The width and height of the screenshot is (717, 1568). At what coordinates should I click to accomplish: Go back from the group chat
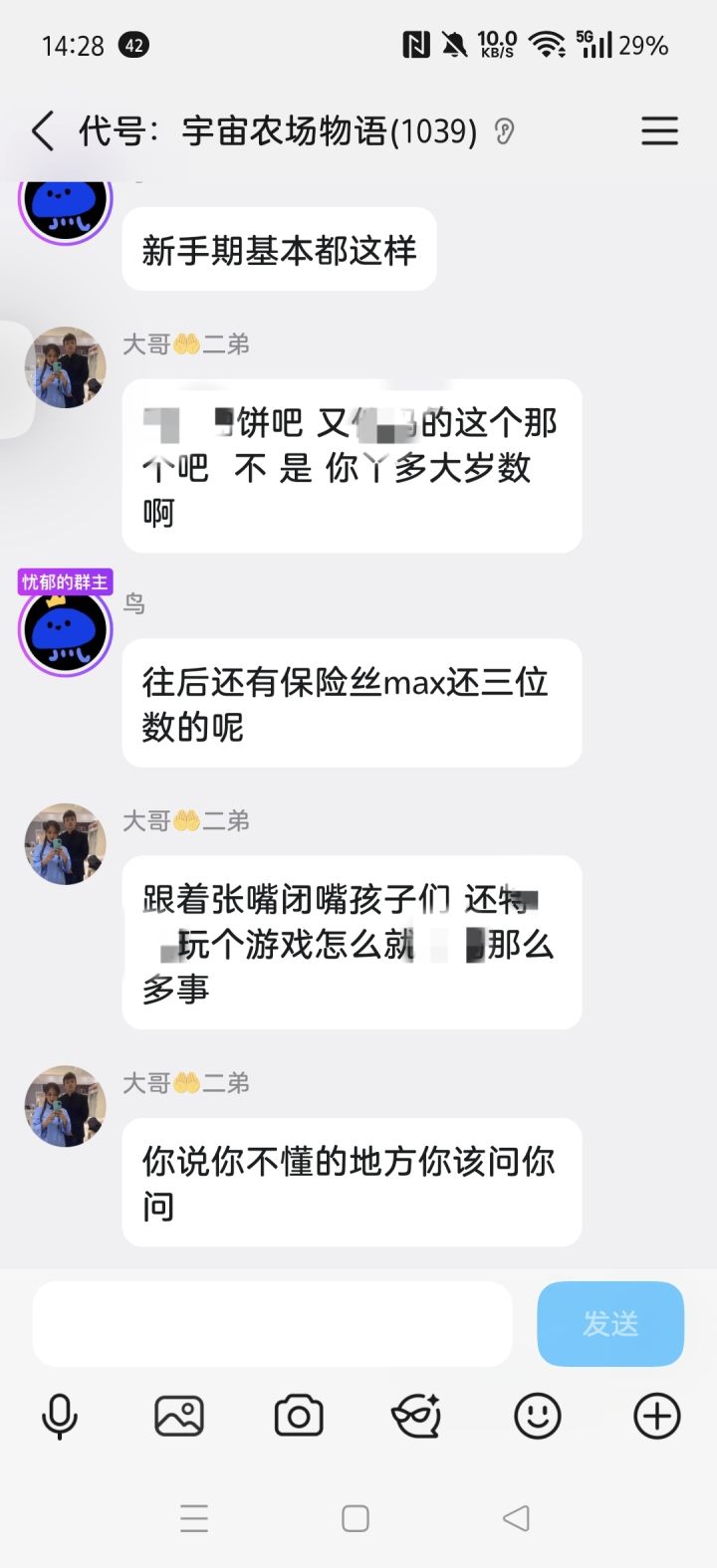(x=42, y=131)
